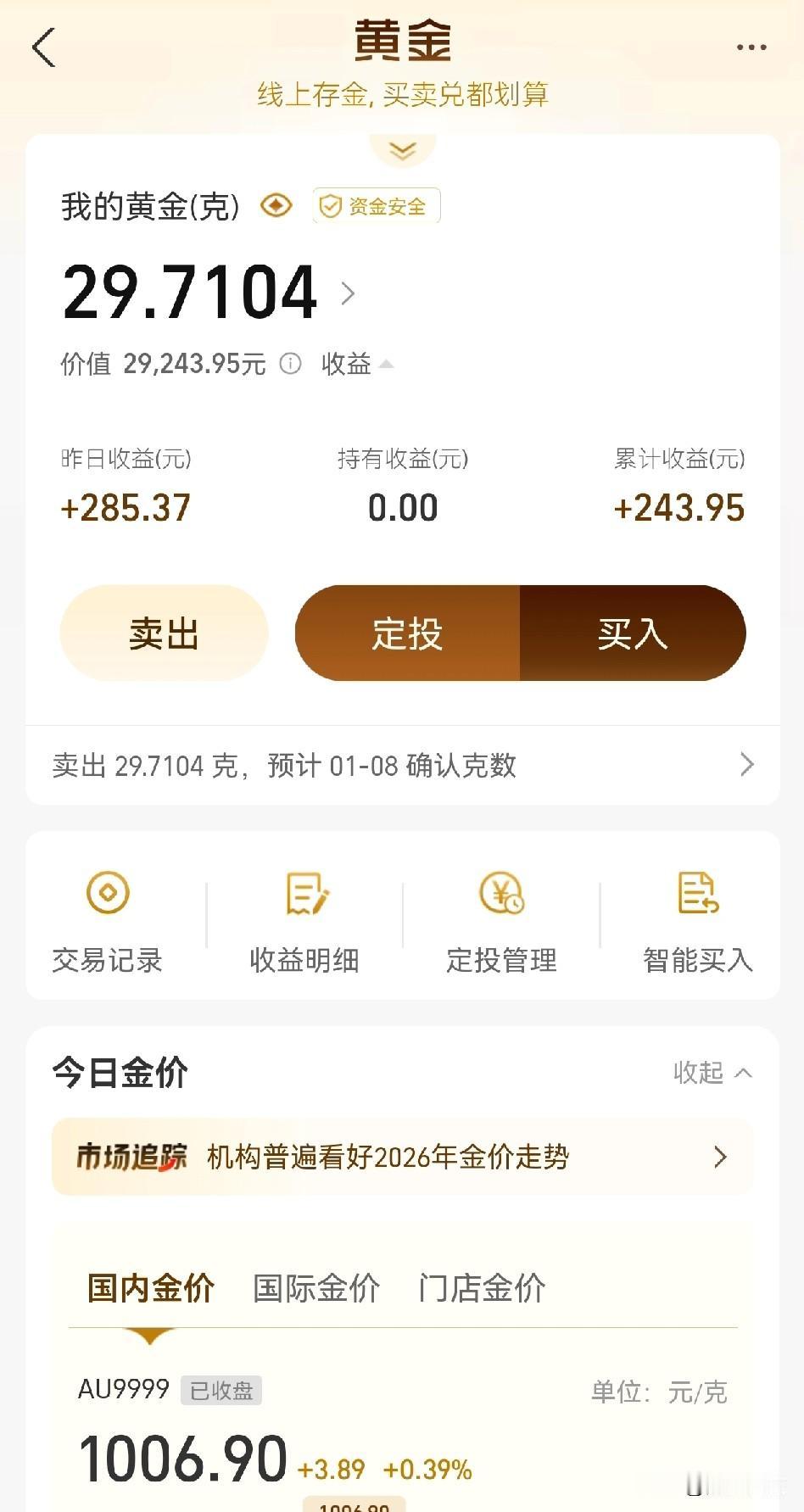Toggle the eye icon to hide gold balance
The width and height of the screenshot is (804, 1512).
click(x=276, y=204)
